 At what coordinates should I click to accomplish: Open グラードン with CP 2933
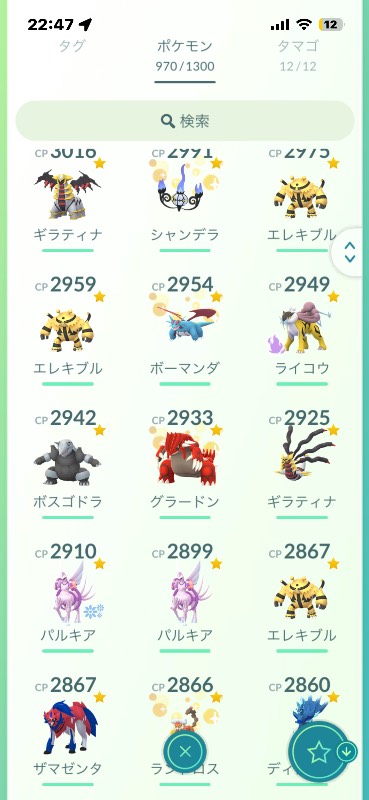coord(185,464)
